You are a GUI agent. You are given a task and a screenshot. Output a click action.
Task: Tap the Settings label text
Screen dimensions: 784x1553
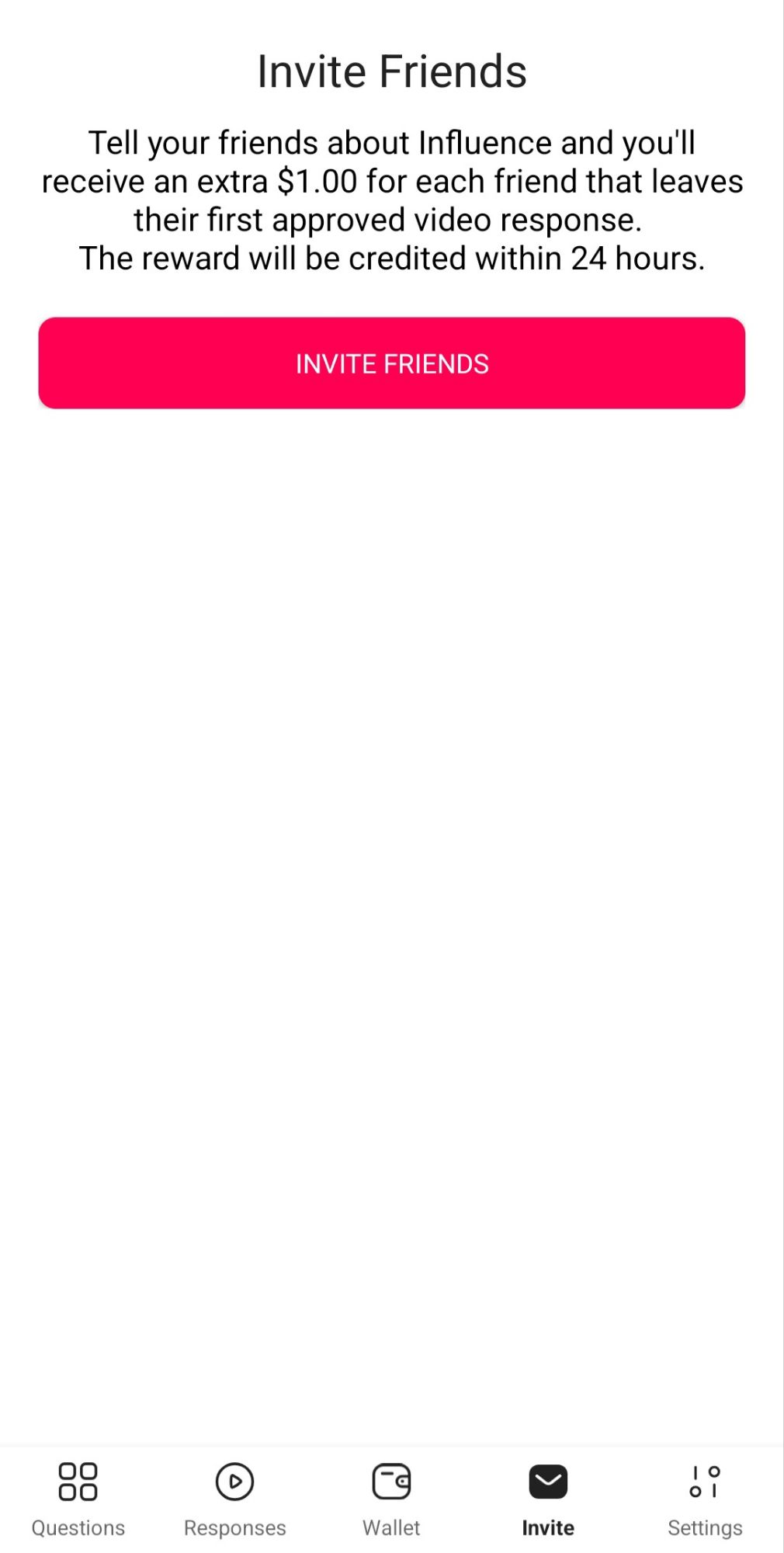pos(704,1527)
